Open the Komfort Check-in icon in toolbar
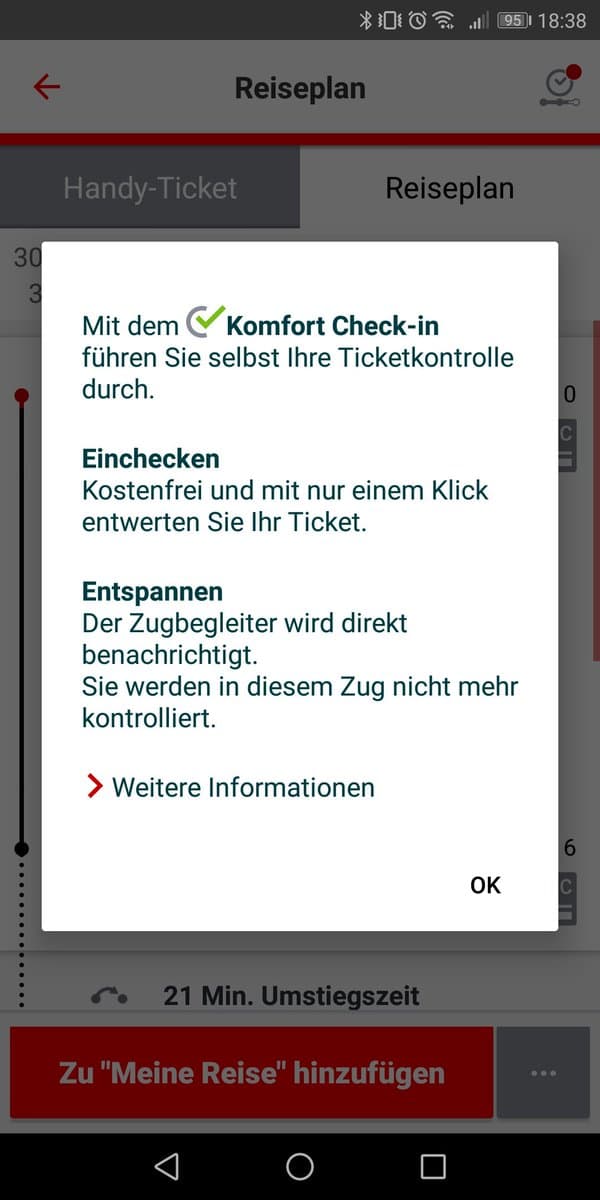The width and height of the screenshot is (600, 1200). click(559, 87)
